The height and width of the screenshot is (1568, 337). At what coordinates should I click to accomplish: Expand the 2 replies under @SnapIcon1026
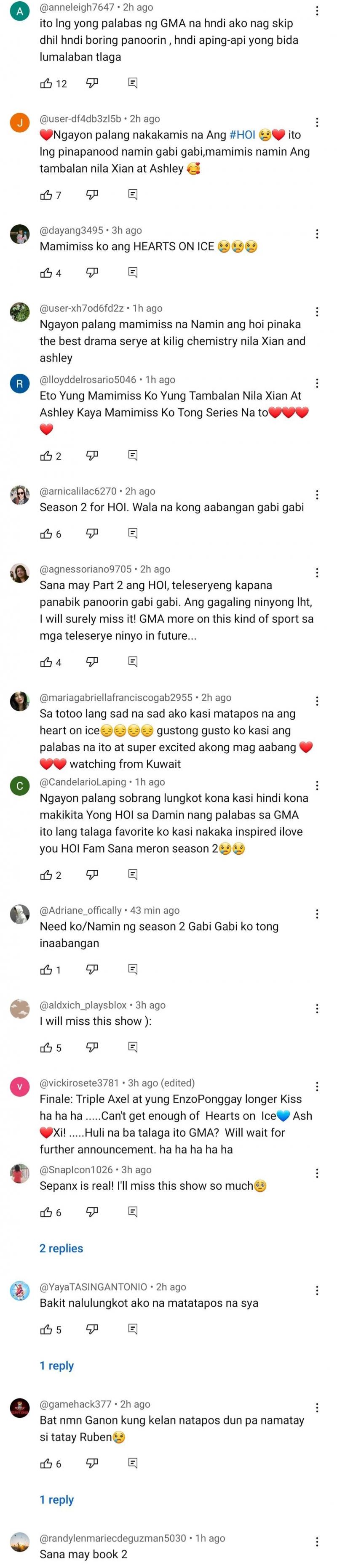click(x=61, y=1248)
